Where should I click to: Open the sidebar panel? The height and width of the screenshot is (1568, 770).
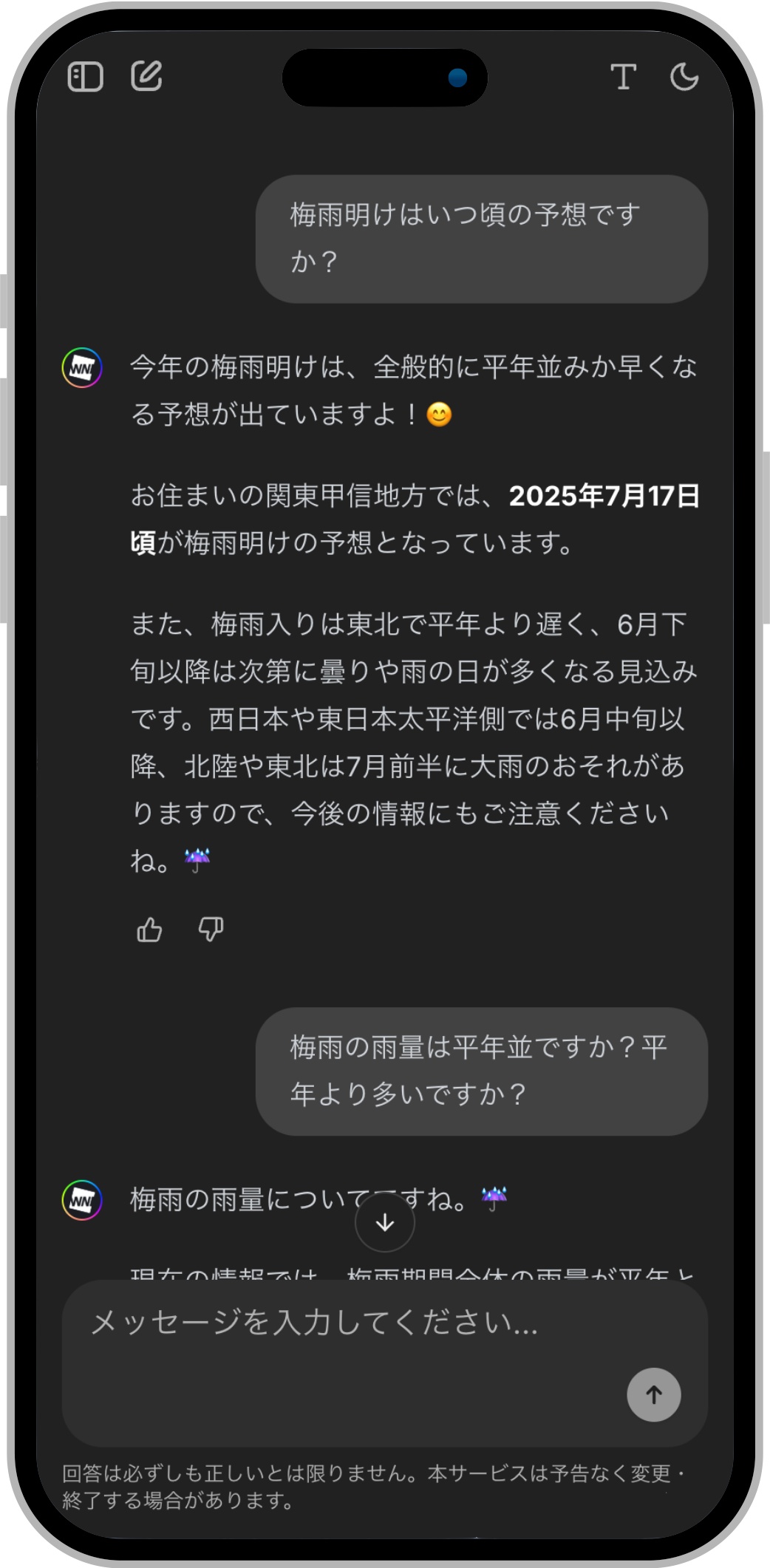tap(85, 76)
